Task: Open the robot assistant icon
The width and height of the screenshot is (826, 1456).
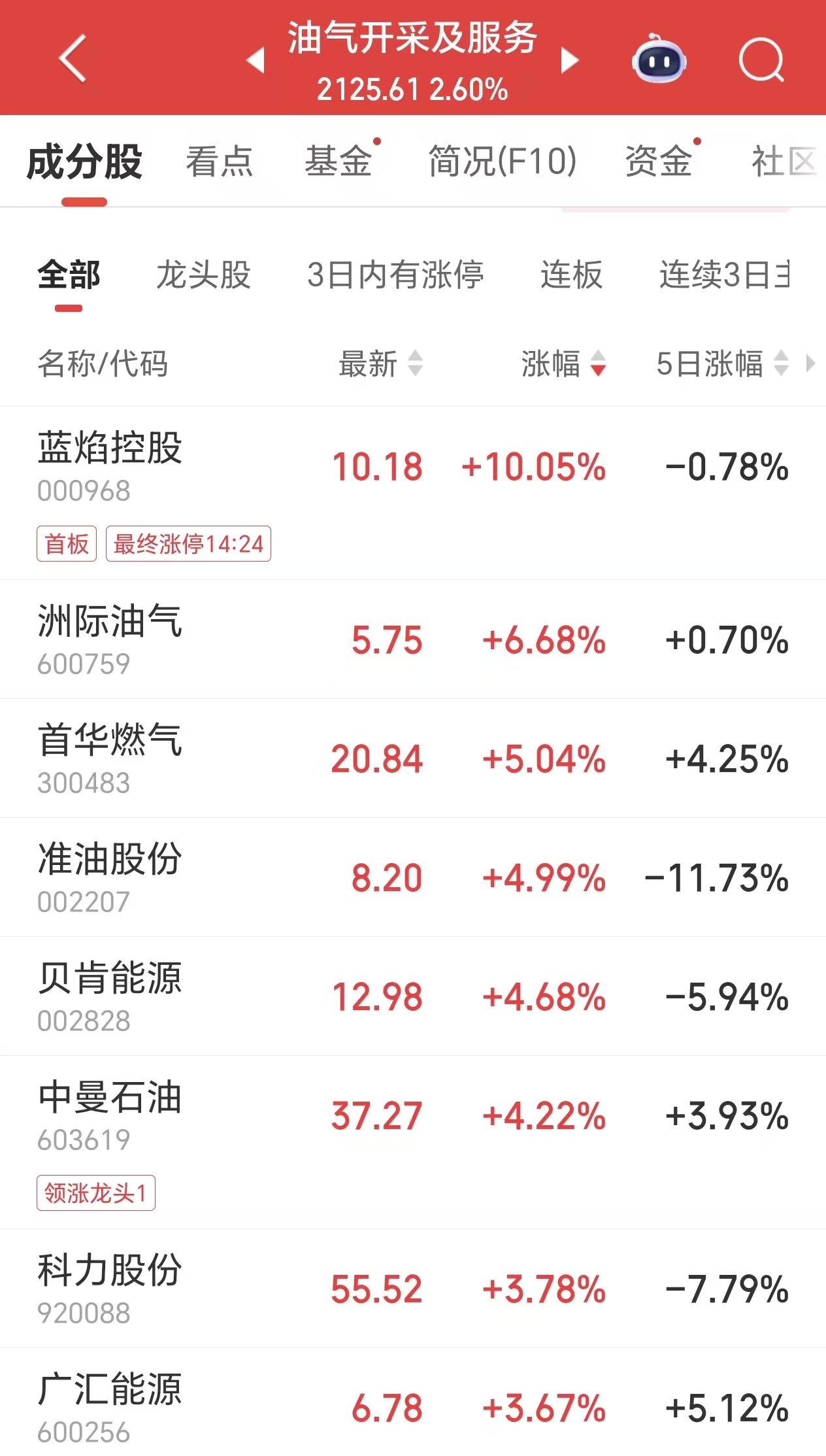Action: [658, 60]
